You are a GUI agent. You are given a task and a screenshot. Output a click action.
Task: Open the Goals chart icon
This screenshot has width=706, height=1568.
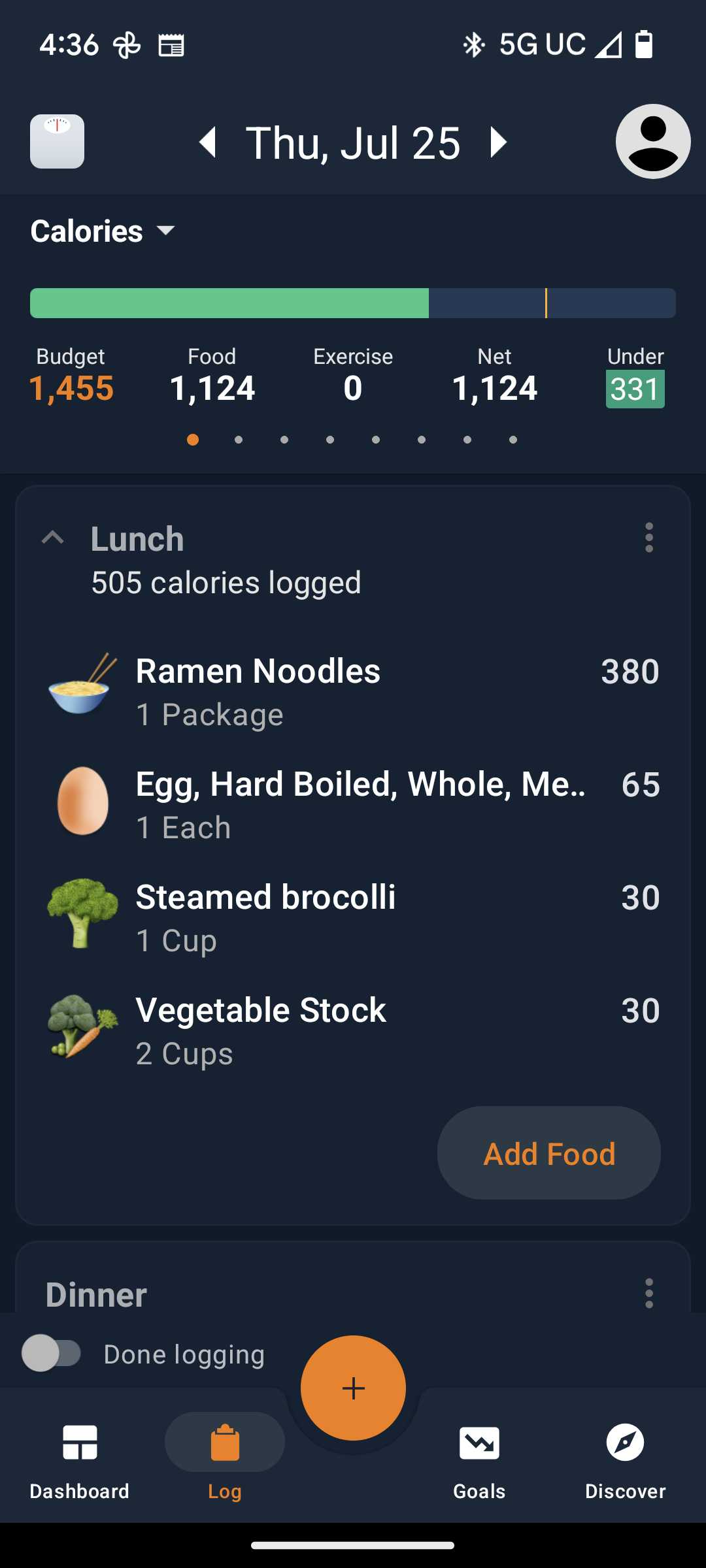coord(479,1442)
